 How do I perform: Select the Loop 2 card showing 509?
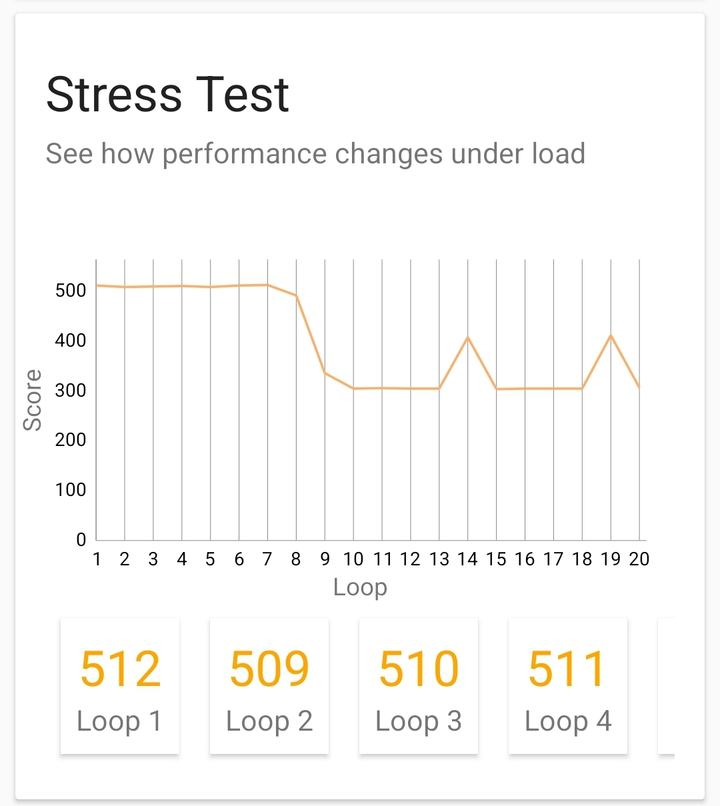tap(269, 686)
